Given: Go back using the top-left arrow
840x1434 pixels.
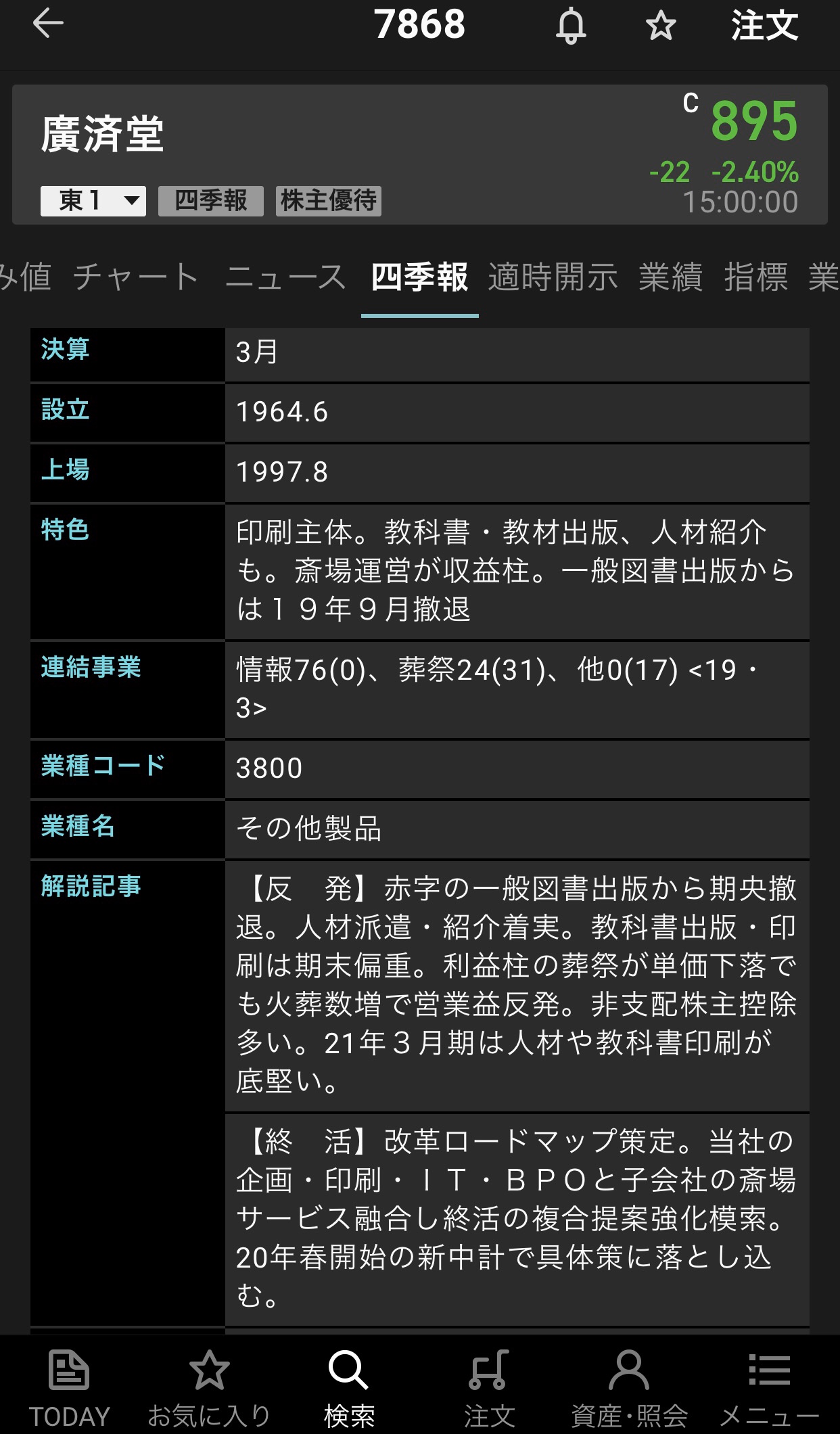Looking at the screenshot, I should [48, 24].
